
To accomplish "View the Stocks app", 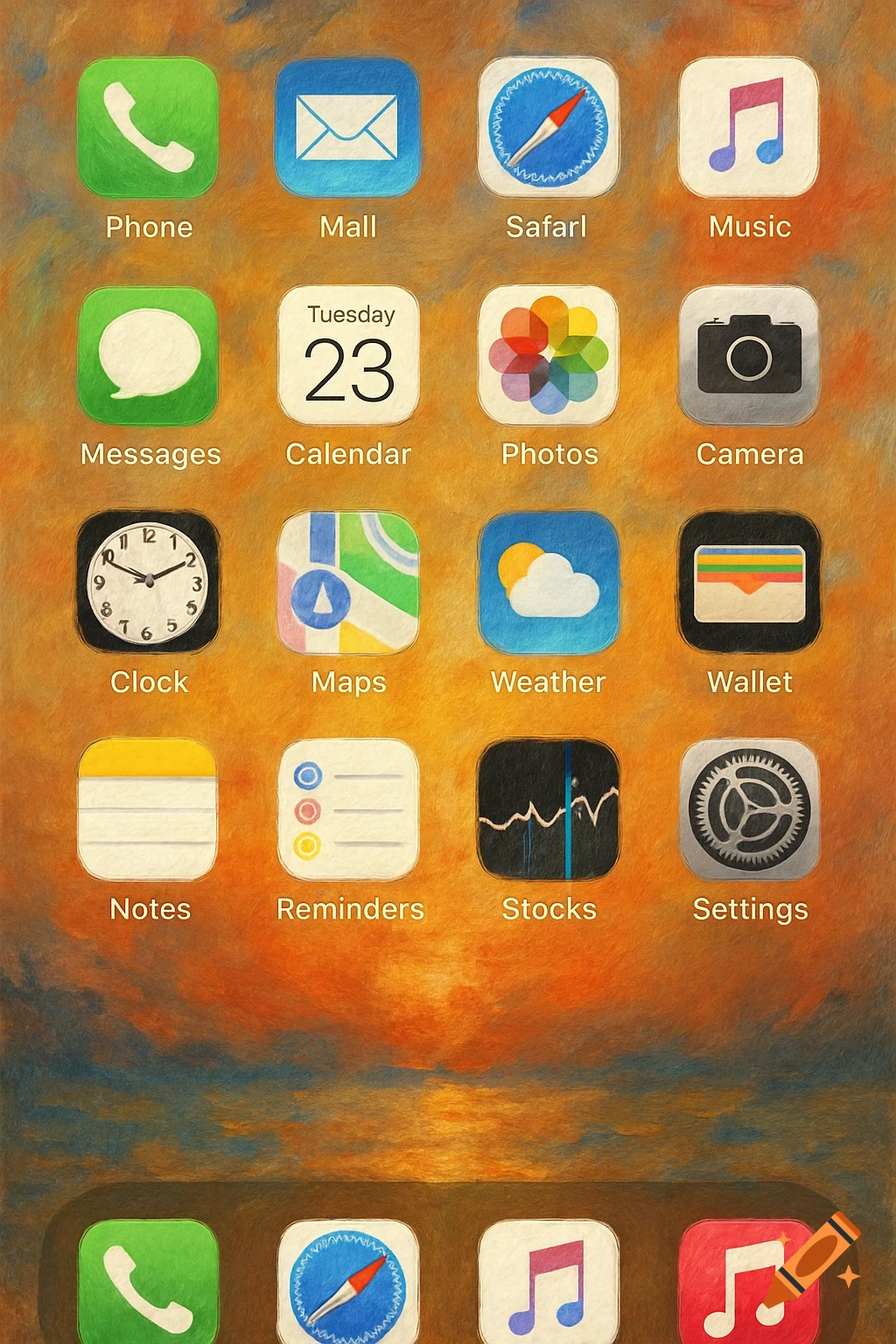I will click(x=548, y=809).
